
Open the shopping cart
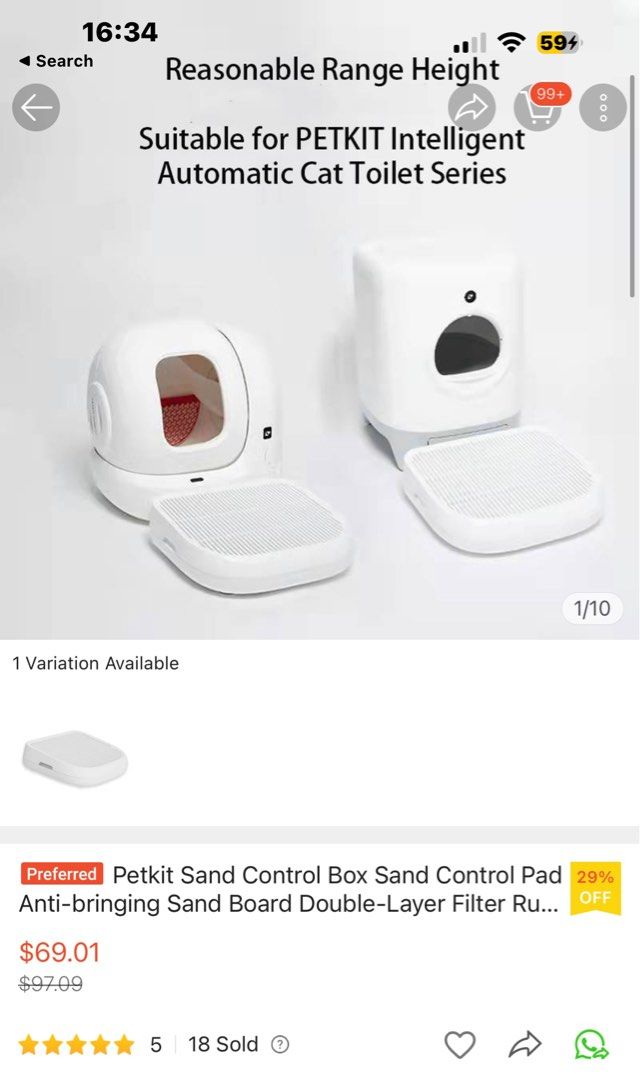pyautogui.click(x=537, y=107)
